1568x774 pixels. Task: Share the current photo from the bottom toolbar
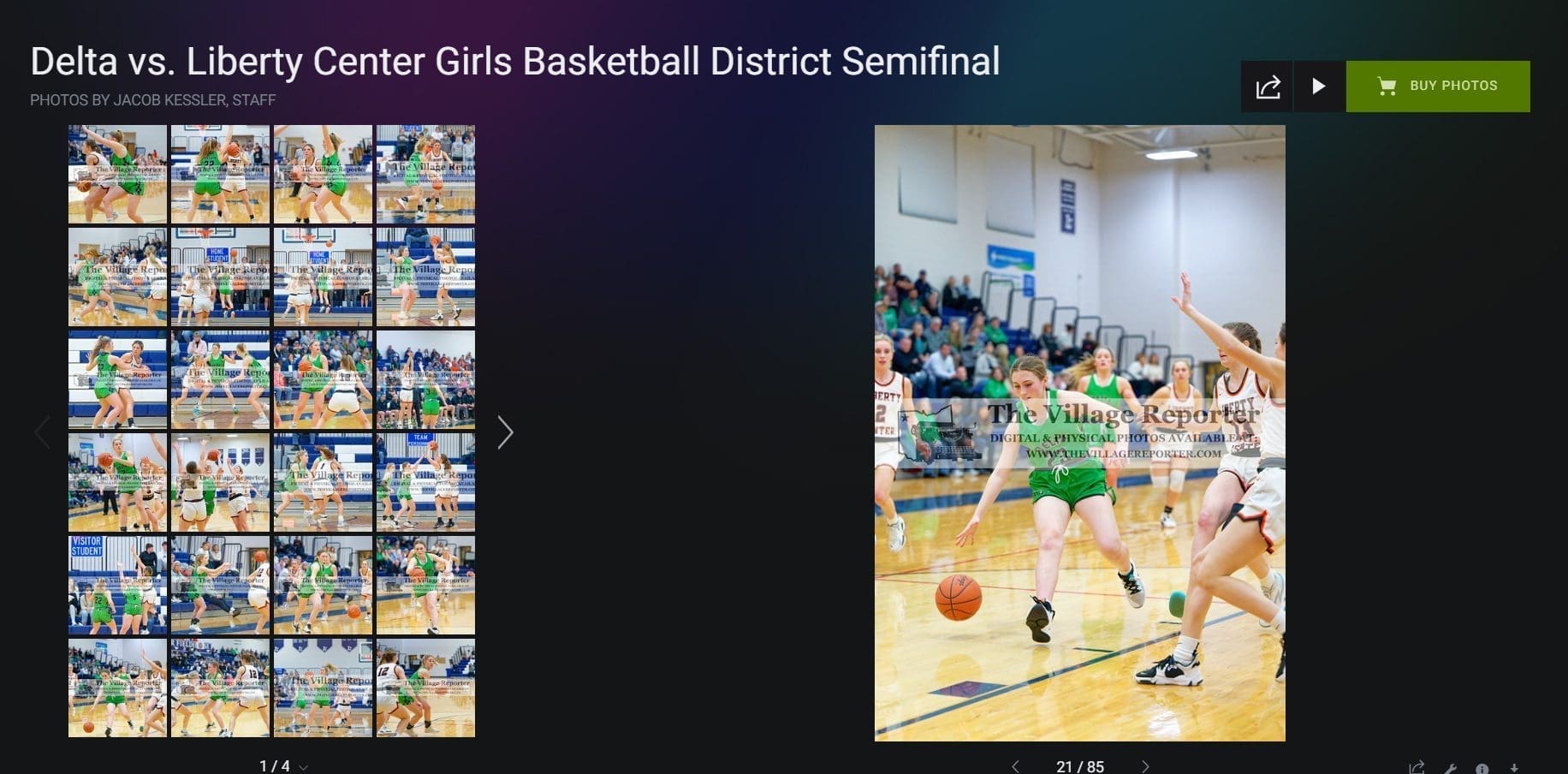tap(1417, 768)
